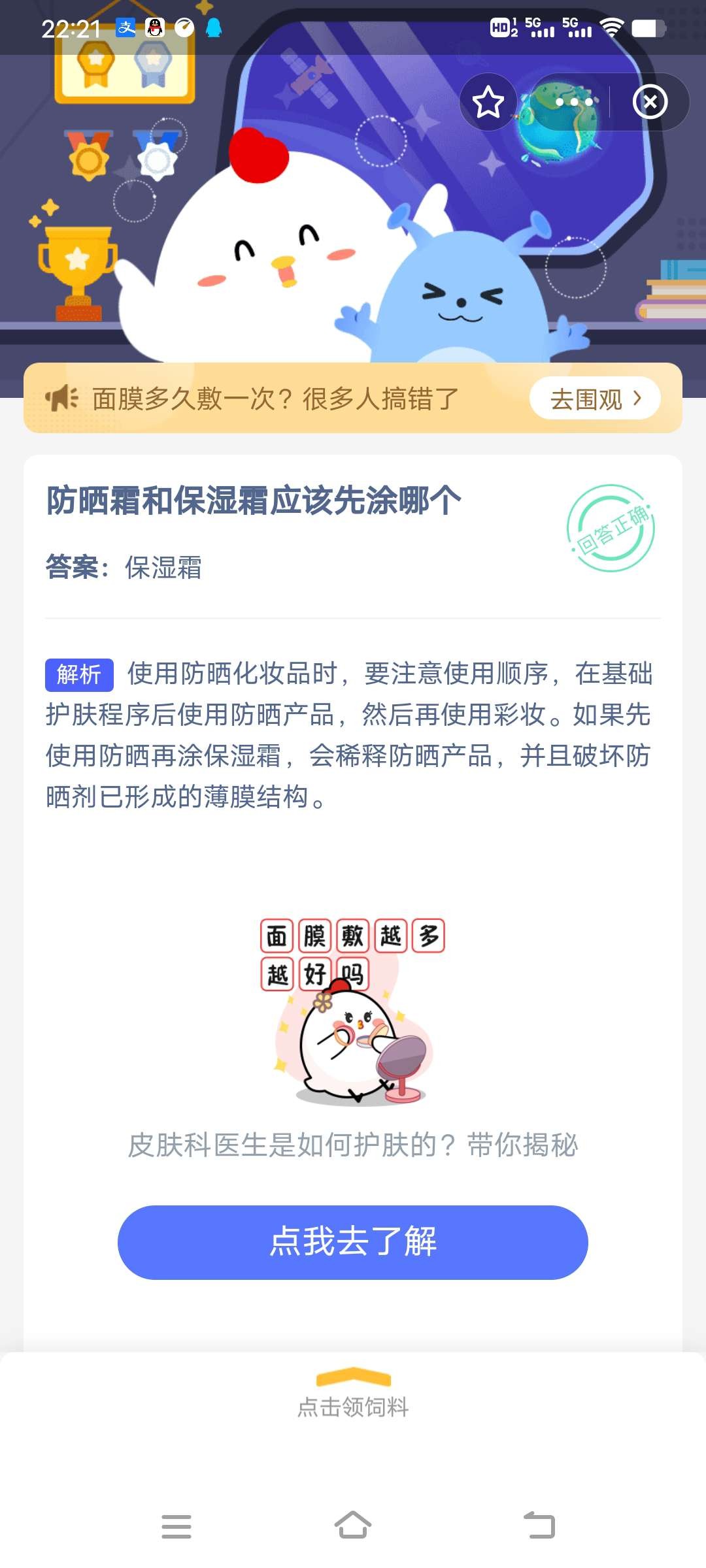
Task: Go back using the system back button
Action: pos(539,1526)
